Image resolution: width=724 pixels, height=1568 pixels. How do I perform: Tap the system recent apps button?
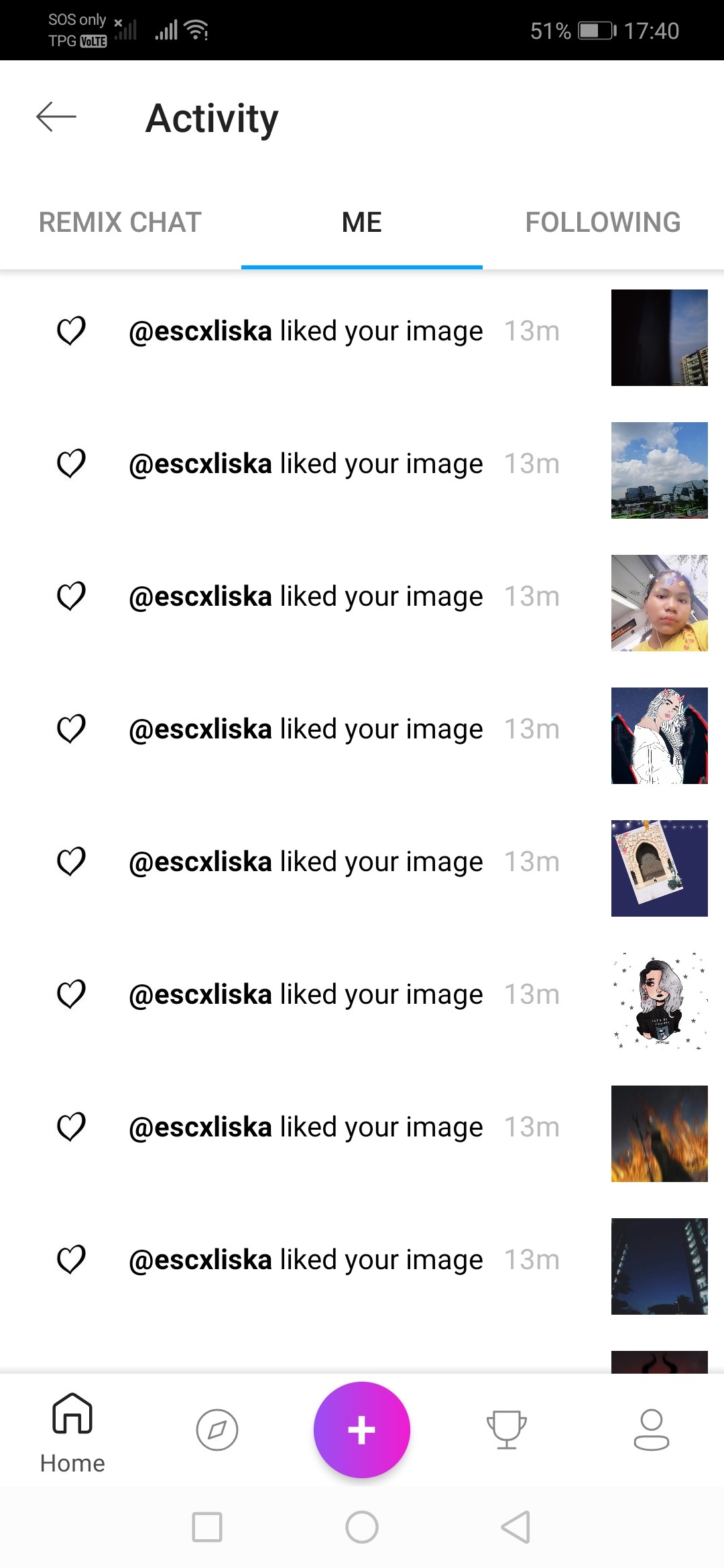[207, 1527]
